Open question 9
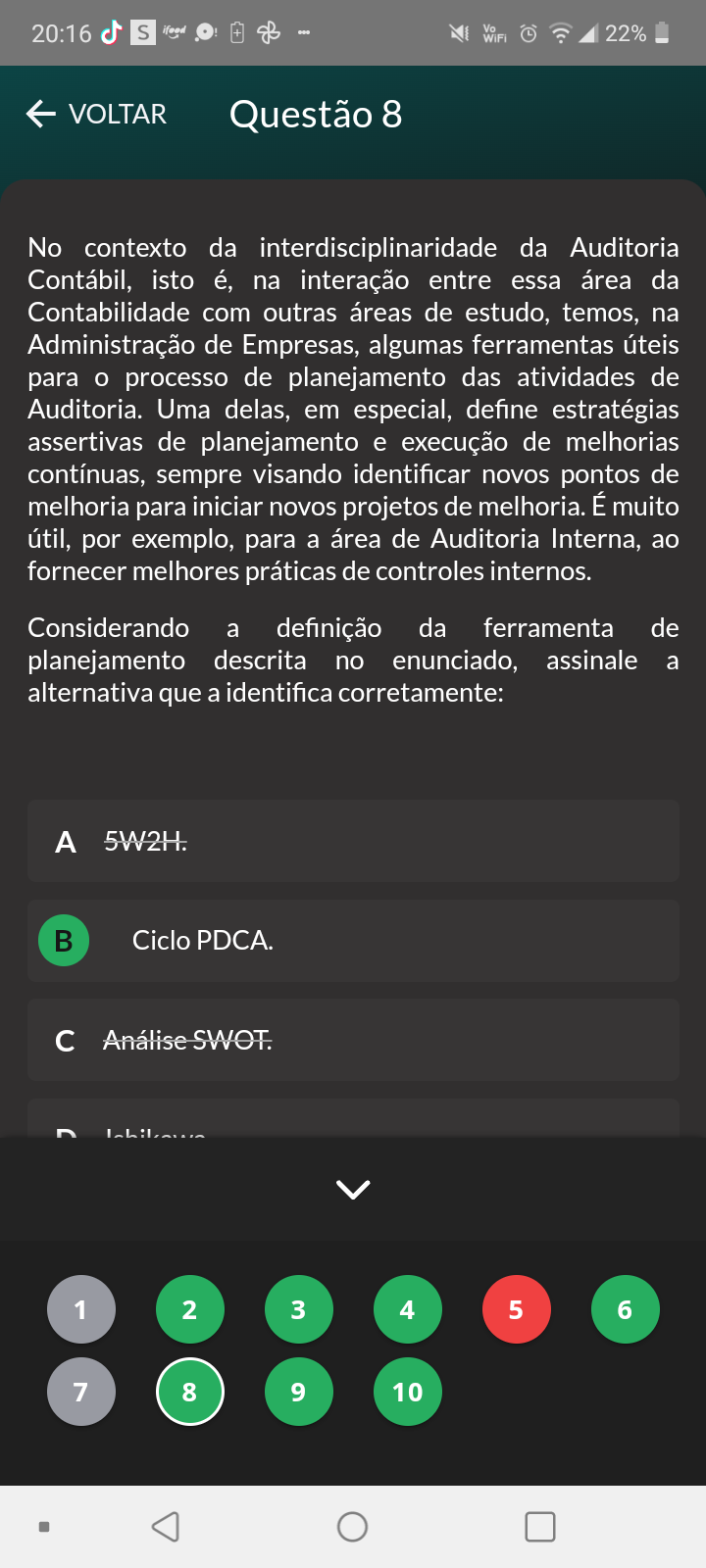This screenshot has height=1568, width=706. click(299, 1392)
